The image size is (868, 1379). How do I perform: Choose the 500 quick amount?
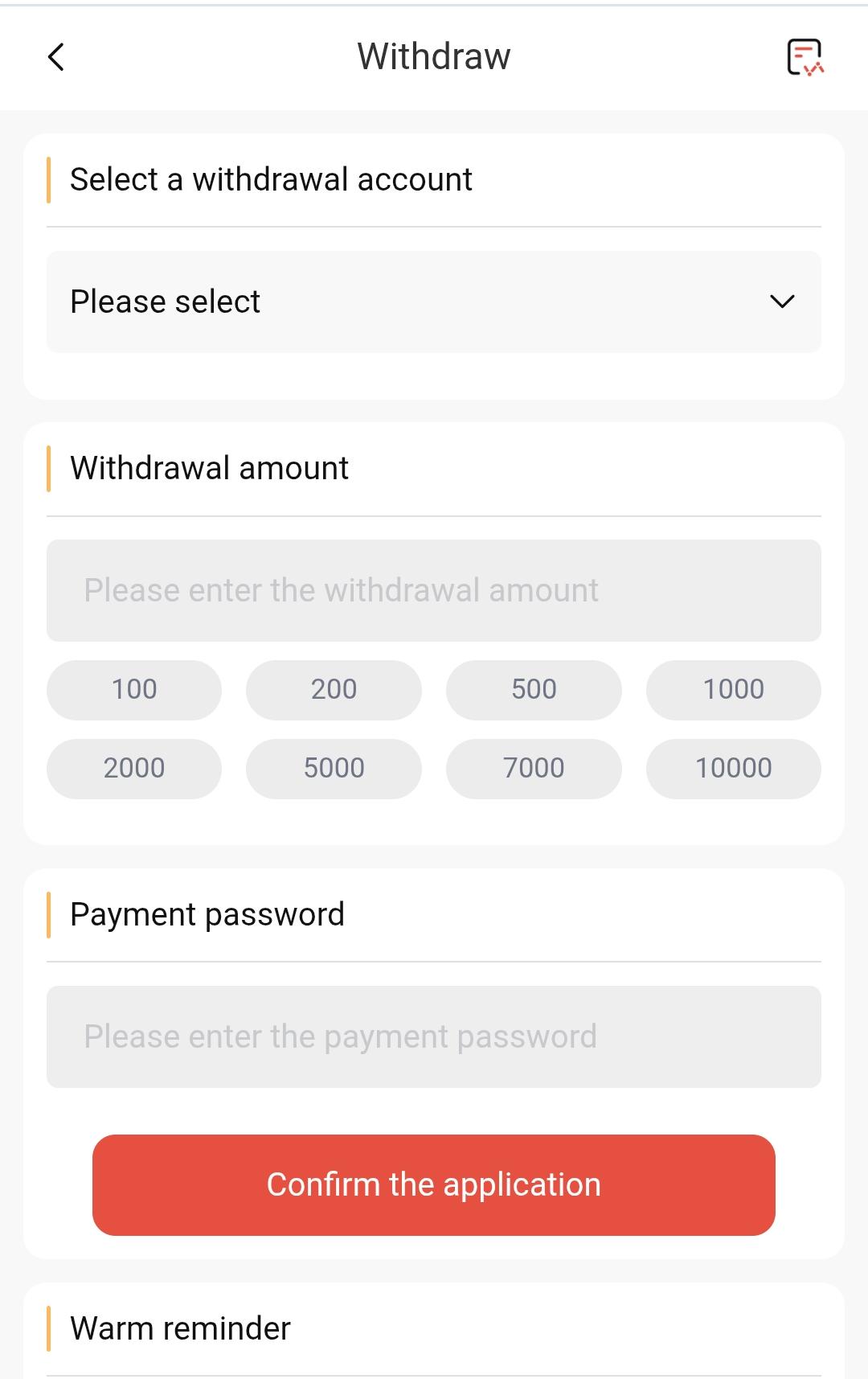534,689
